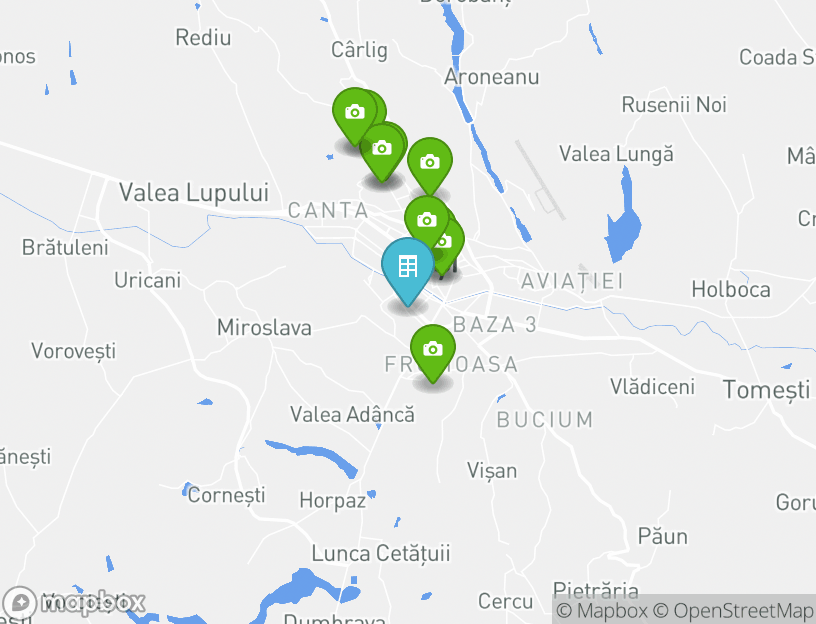Select the camera marker over Frumoasa
This screenshot has width=816, height=624.
click(x=432, y=349)
